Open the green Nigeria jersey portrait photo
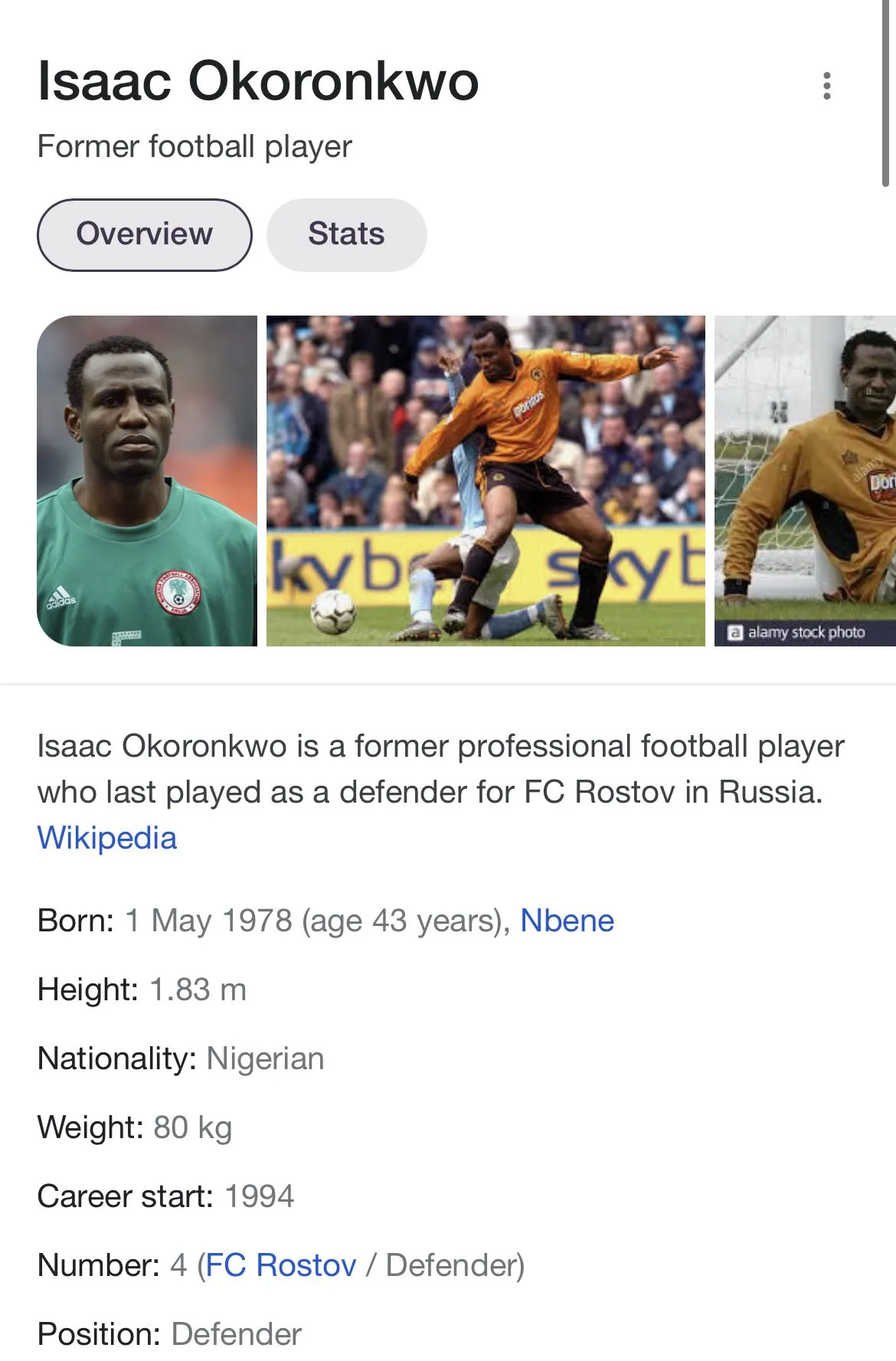896x1361 pixels. coord(147,481)
